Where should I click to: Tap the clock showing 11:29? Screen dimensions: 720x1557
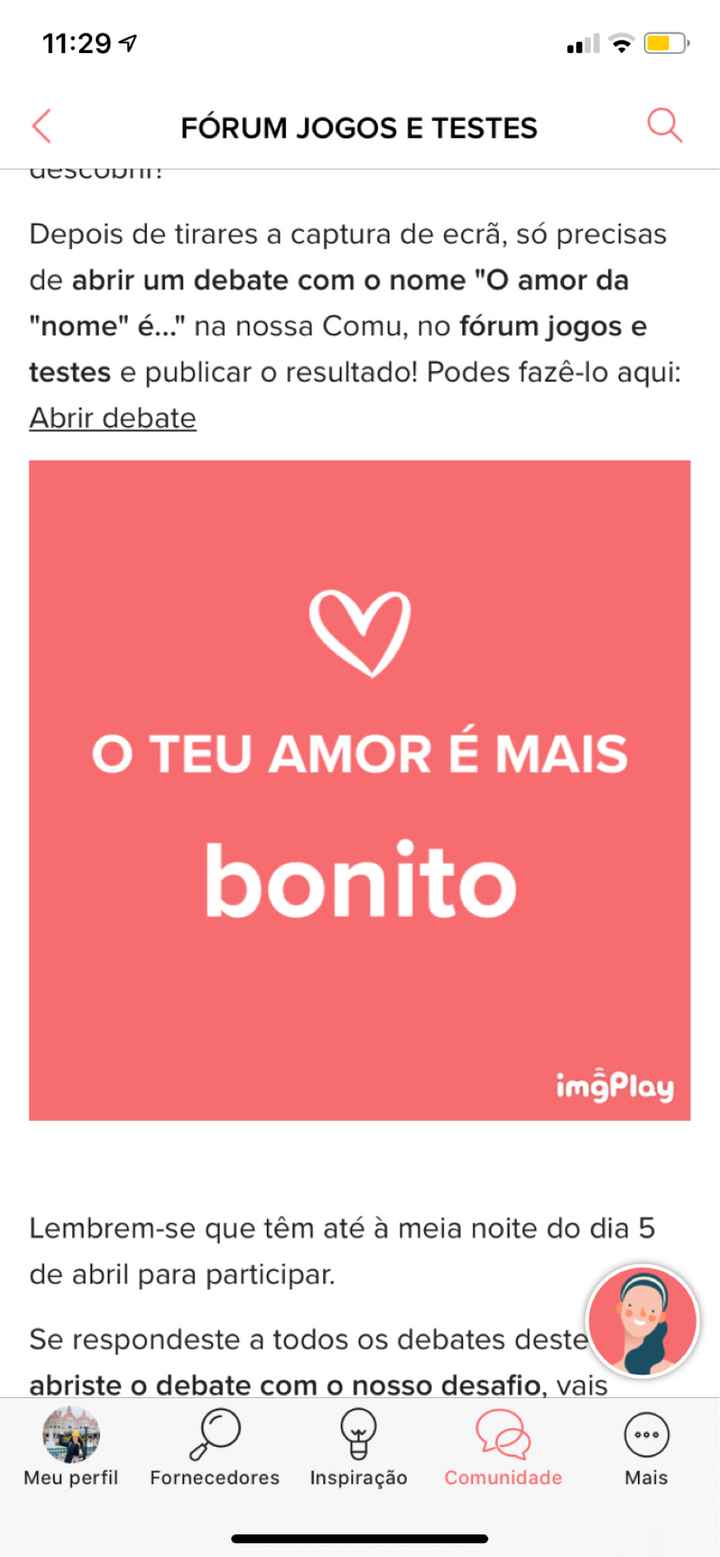click(78, 44)
